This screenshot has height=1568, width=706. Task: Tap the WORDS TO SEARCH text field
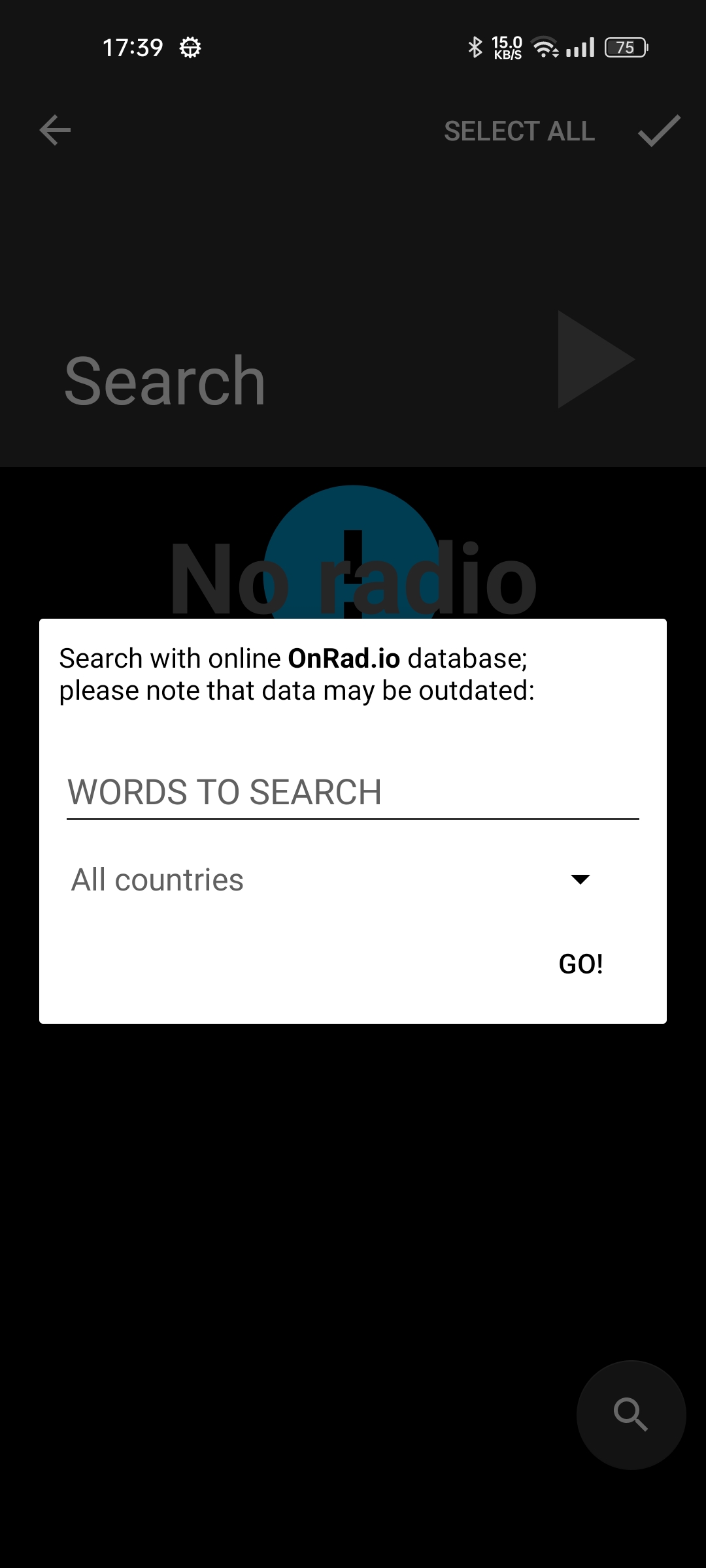click(353, 792)
